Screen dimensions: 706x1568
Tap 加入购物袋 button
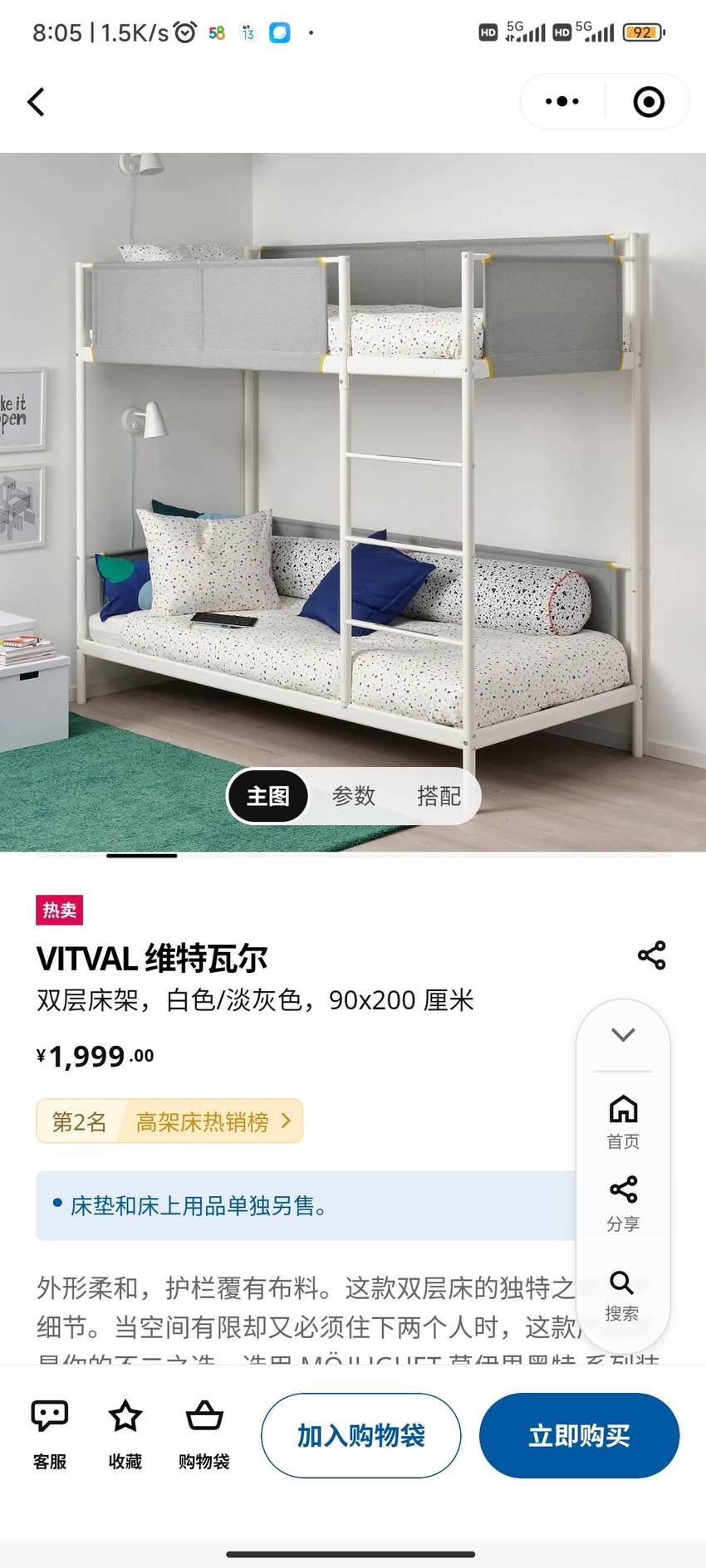tap(361, 1435)
